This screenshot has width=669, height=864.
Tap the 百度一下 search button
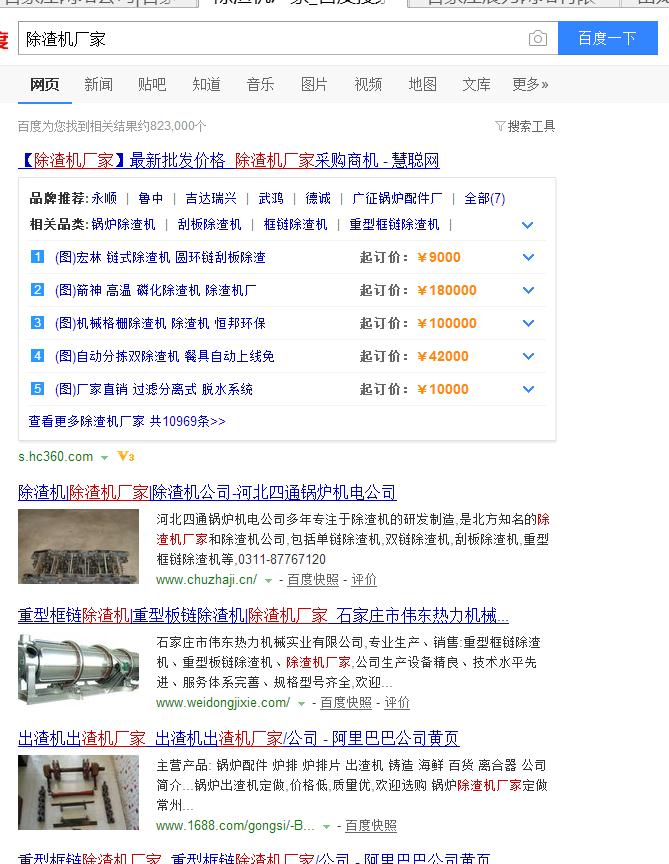coord(607,38)
